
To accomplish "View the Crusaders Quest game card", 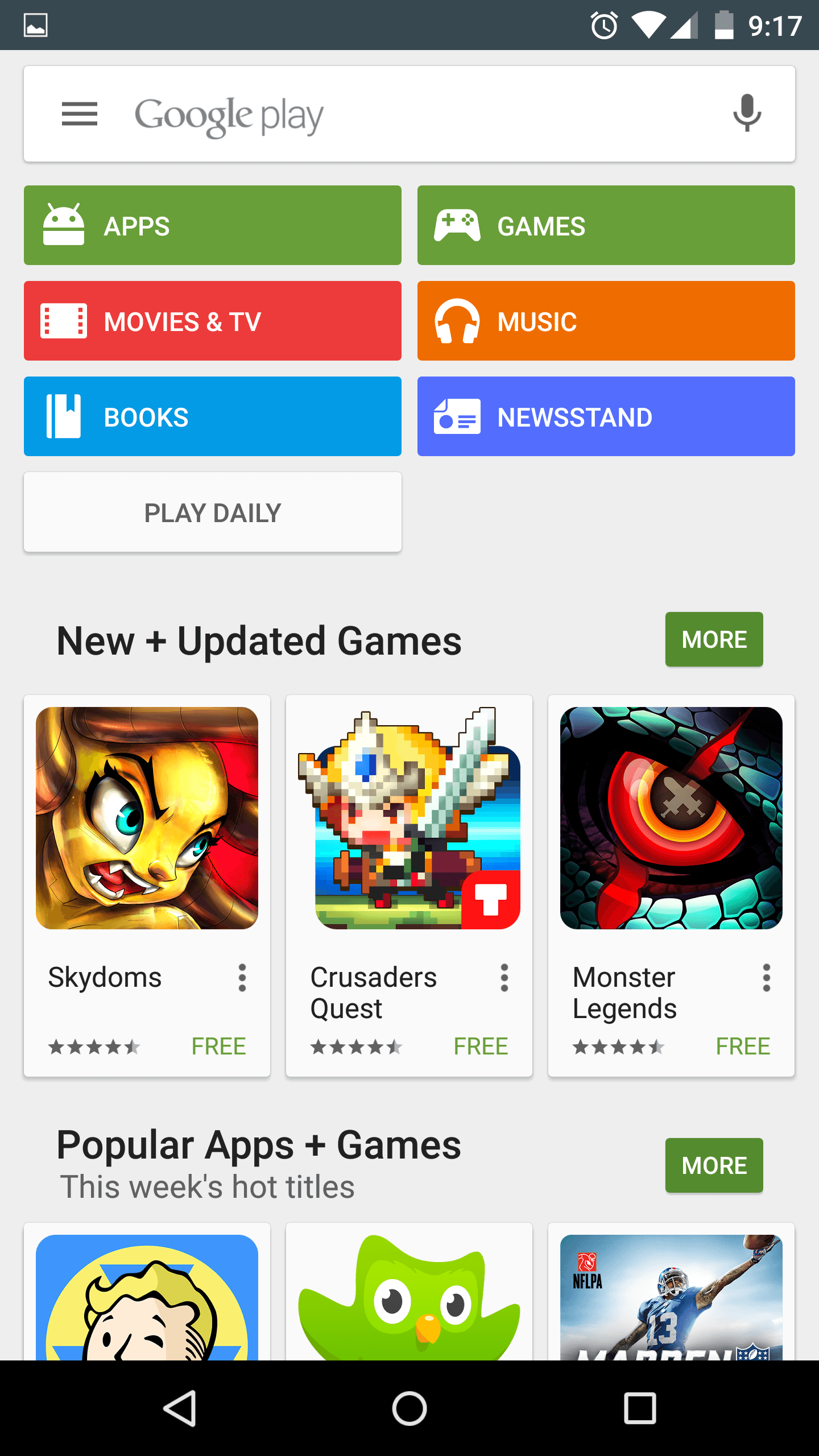I will point(409,819).
